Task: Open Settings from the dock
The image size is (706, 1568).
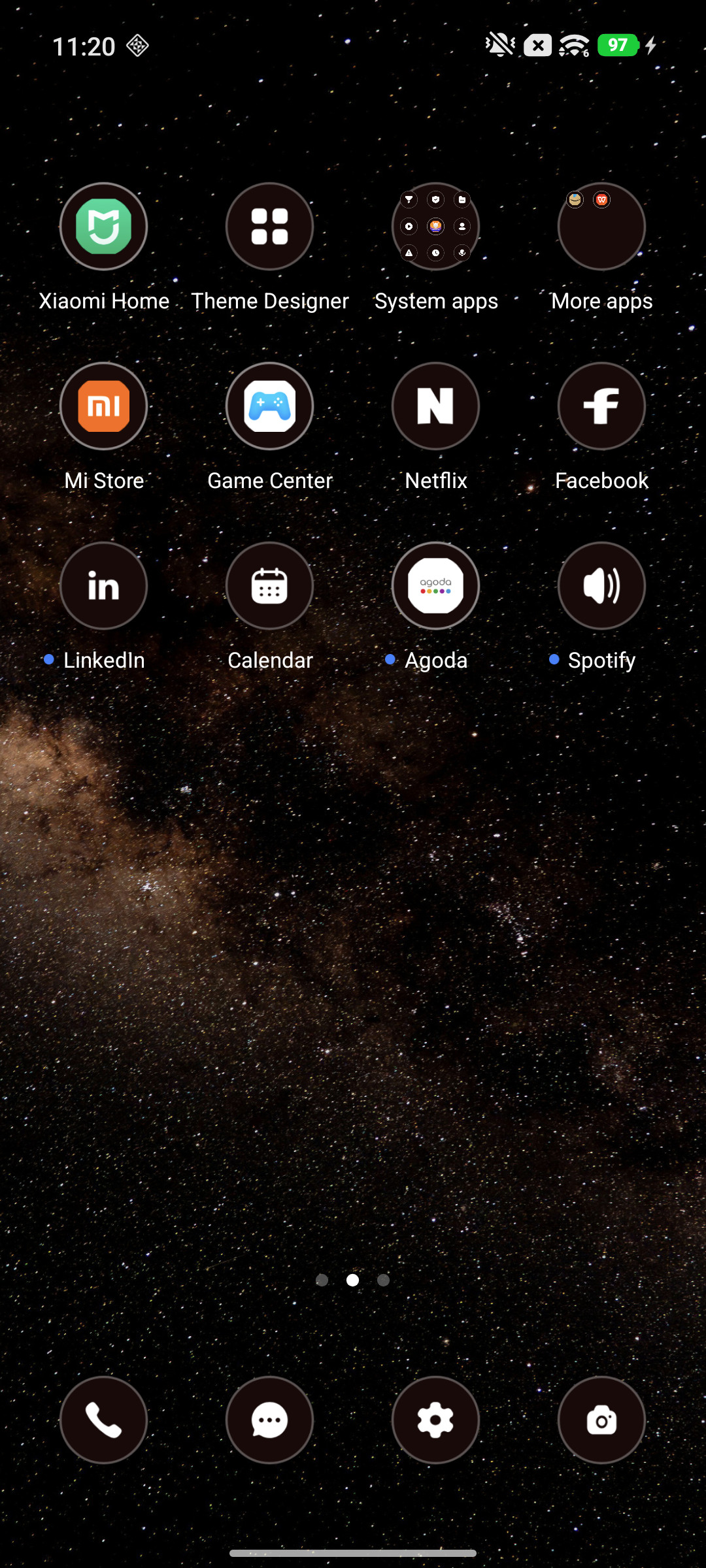Action: pyautogui.click(x=435, y=1420)
